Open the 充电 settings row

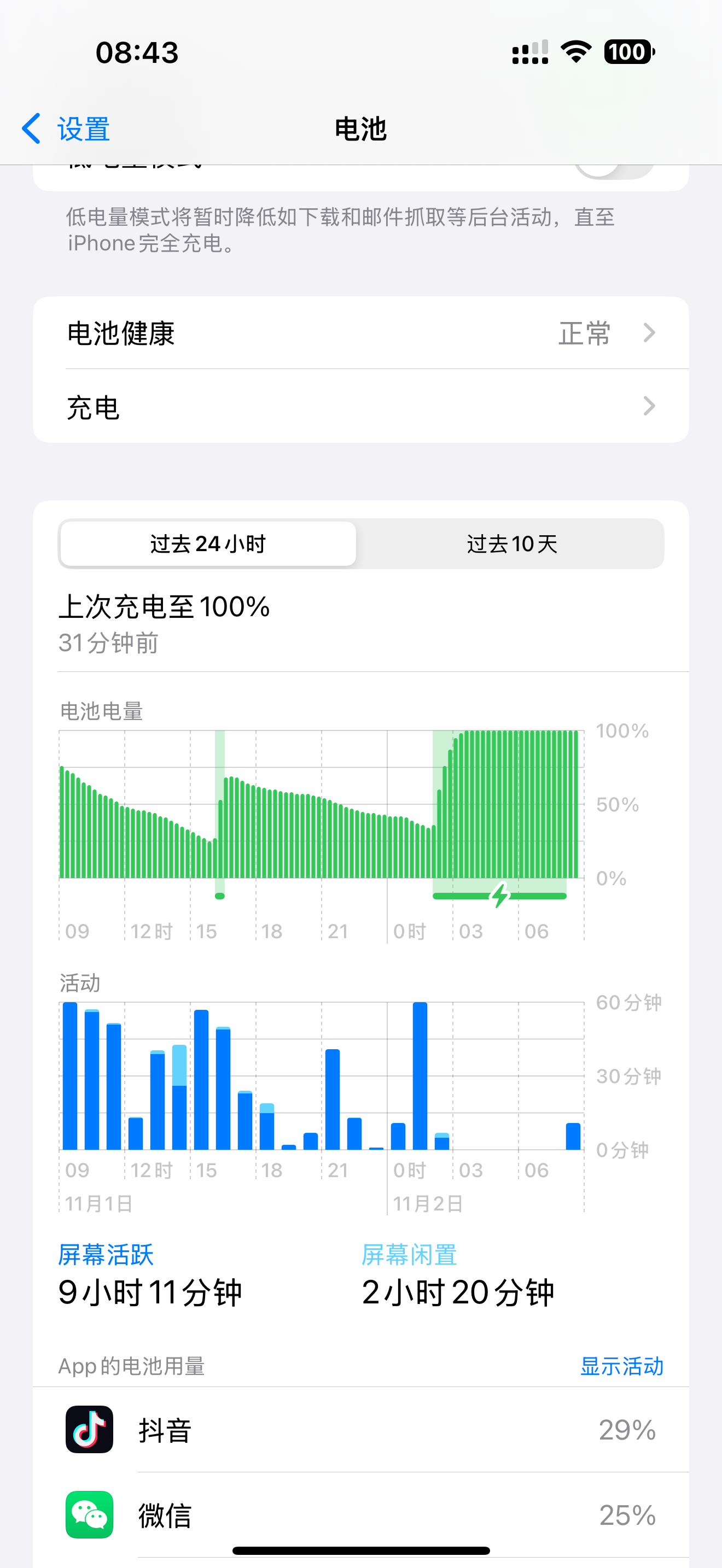[360, 407]
